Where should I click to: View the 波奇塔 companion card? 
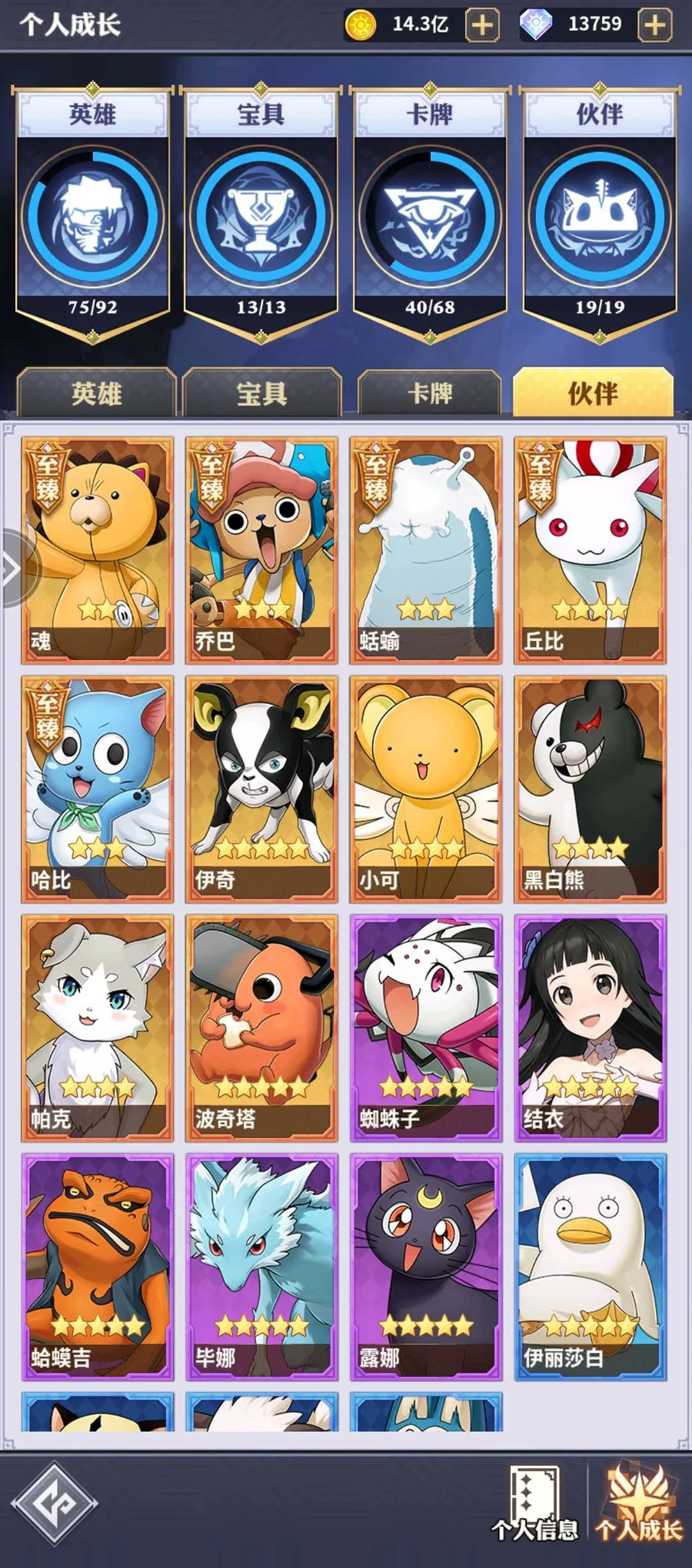pyautogui.click(x=261, y=1028)
